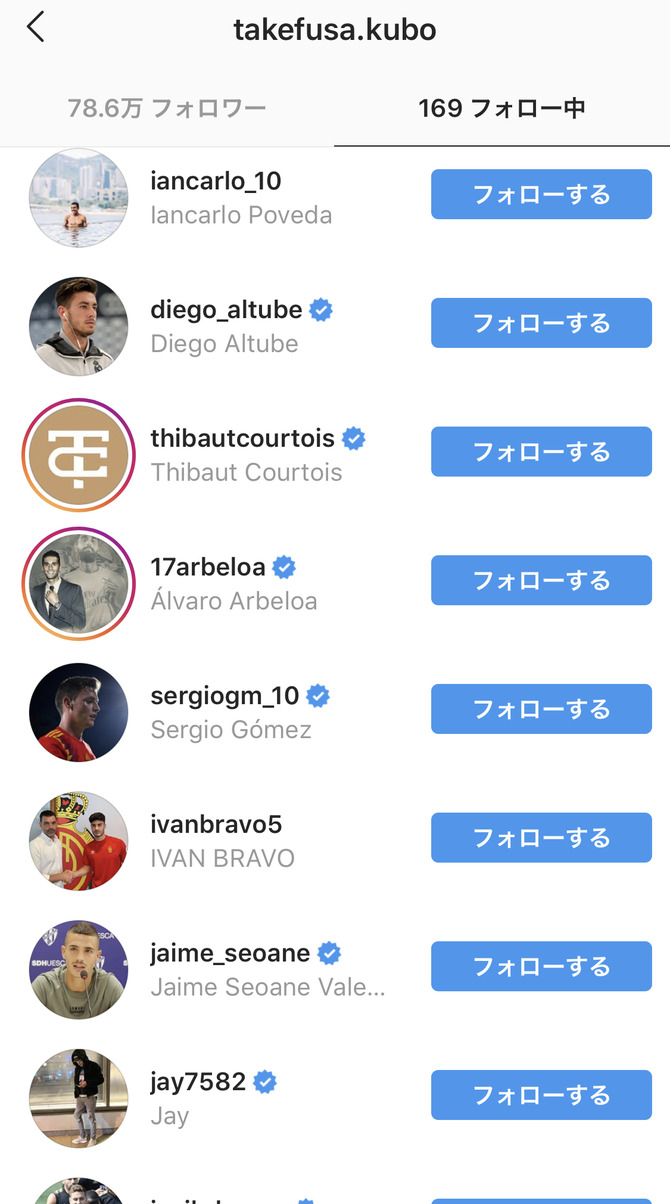Switch to the 78.6万 フォロワー tab
Viewport: 670px width, 1204px height.
(167, 108)
